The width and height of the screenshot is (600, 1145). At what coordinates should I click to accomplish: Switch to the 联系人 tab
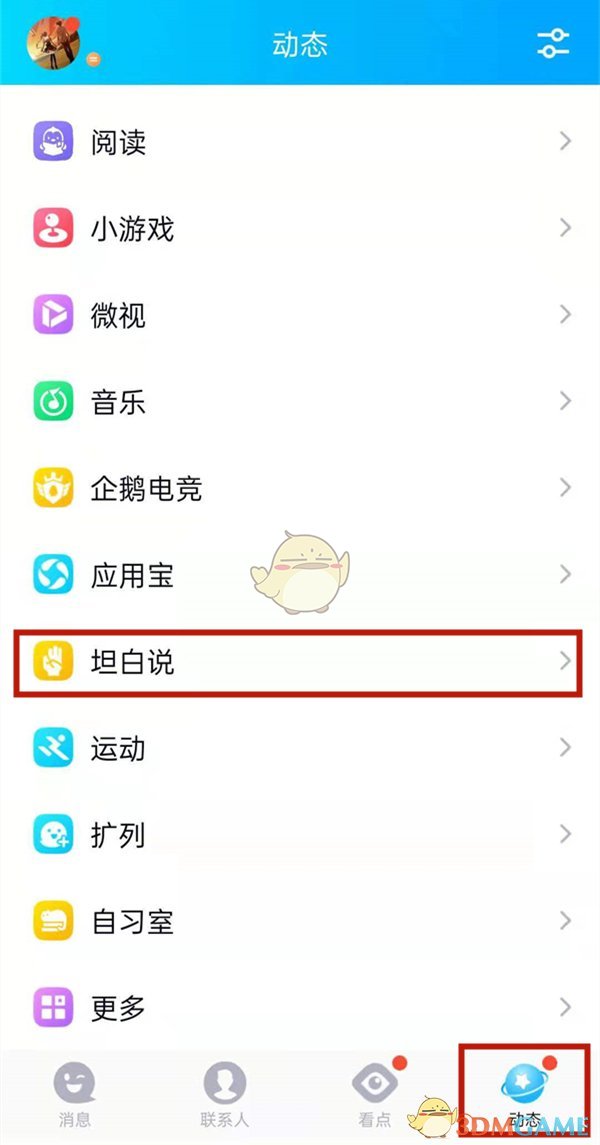(x=225, y=1093)
